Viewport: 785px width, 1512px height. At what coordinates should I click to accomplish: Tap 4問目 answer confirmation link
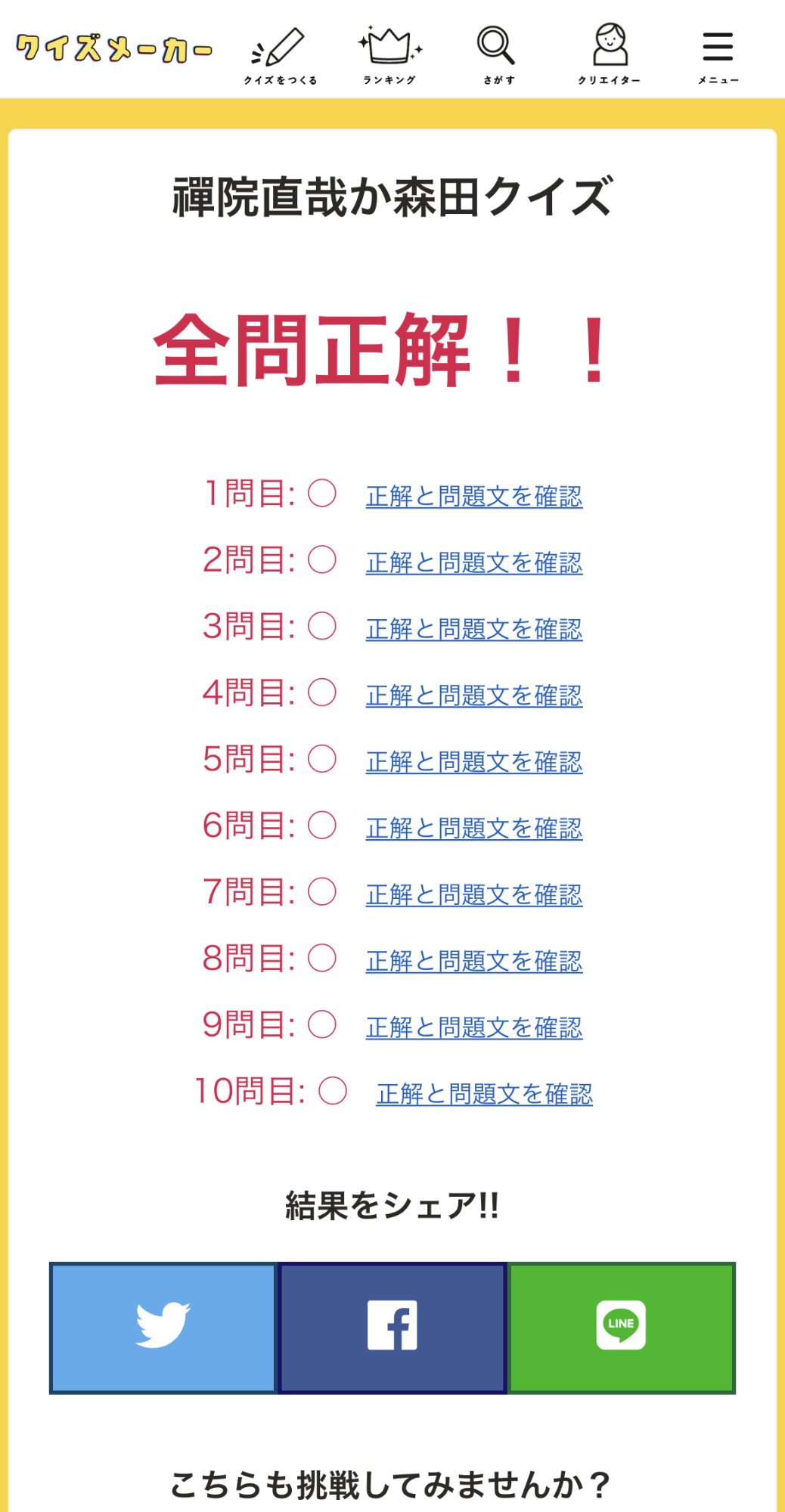pyautogui.click(x=474, y=696)
